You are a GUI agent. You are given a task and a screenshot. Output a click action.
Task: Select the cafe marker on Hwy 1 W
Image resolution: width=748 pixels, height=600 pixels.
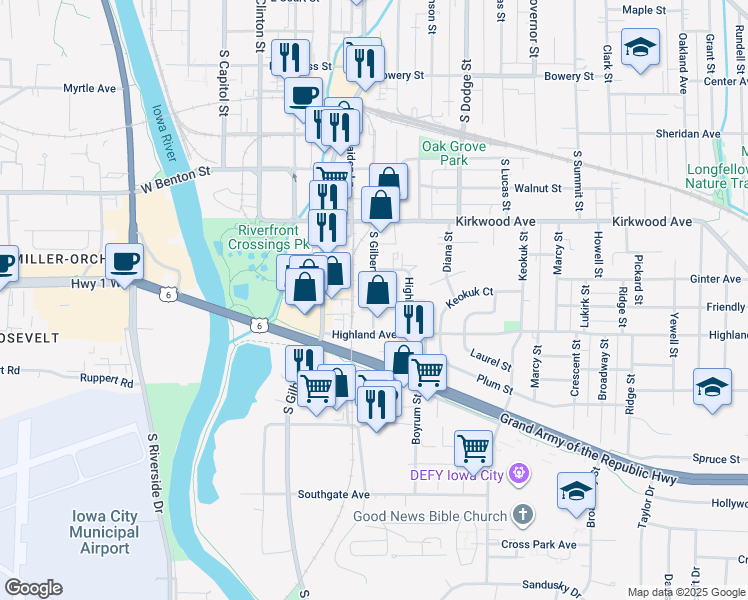tap(125, 262)
